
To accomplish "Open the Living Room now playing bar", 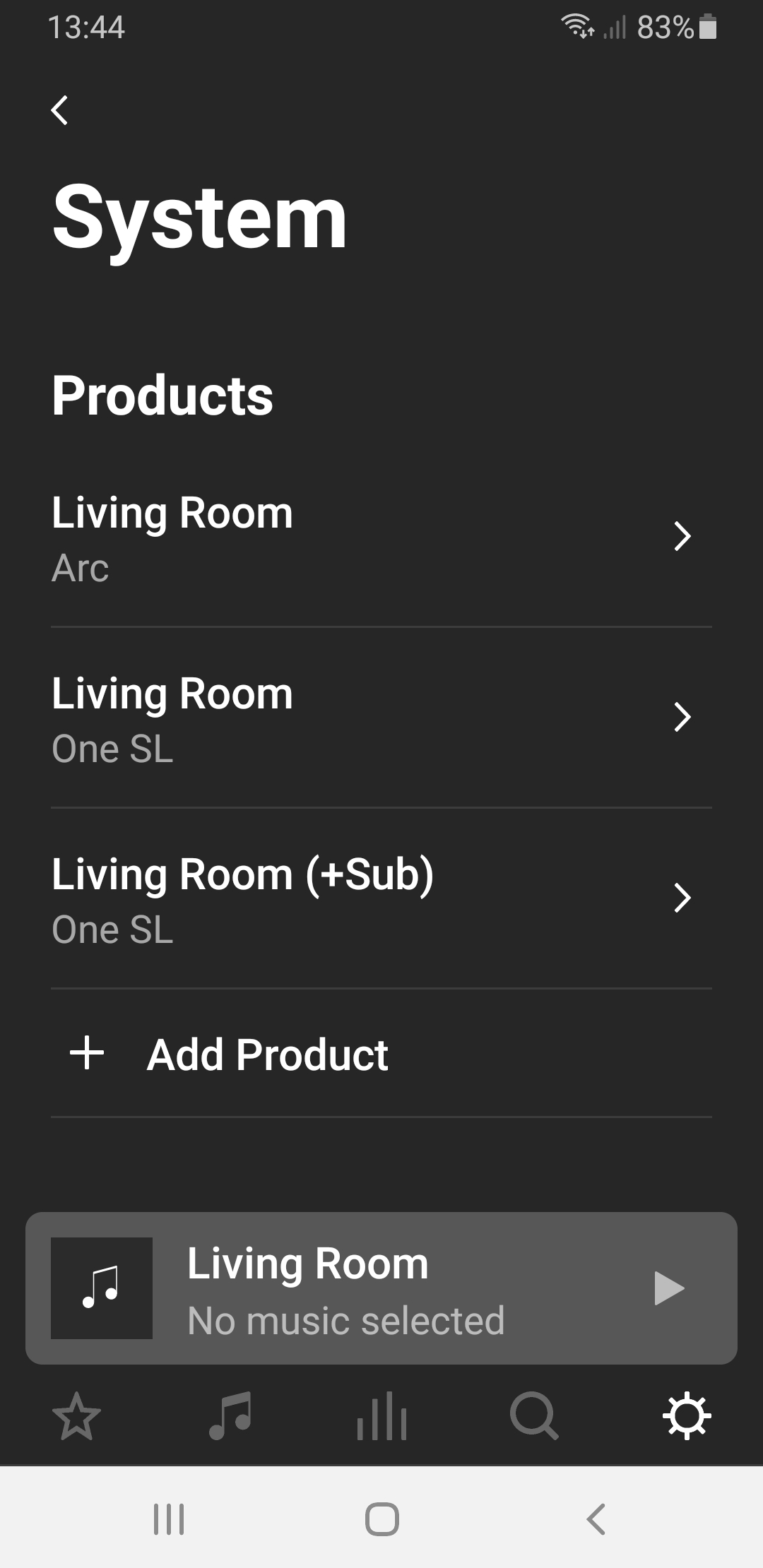I will click(x=381, y=1288).
